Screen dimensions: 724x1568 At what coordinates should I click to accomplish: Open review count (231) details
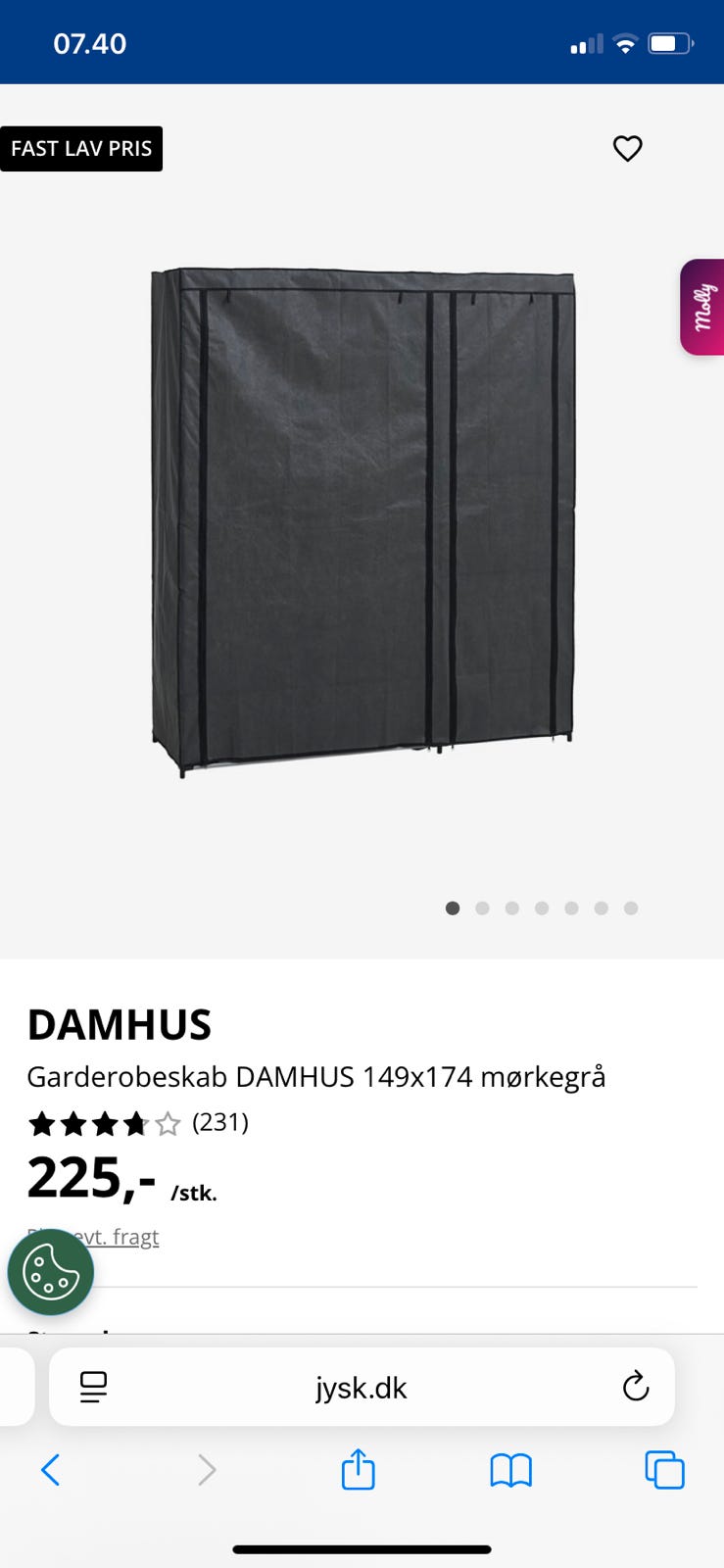point(220,1123)
